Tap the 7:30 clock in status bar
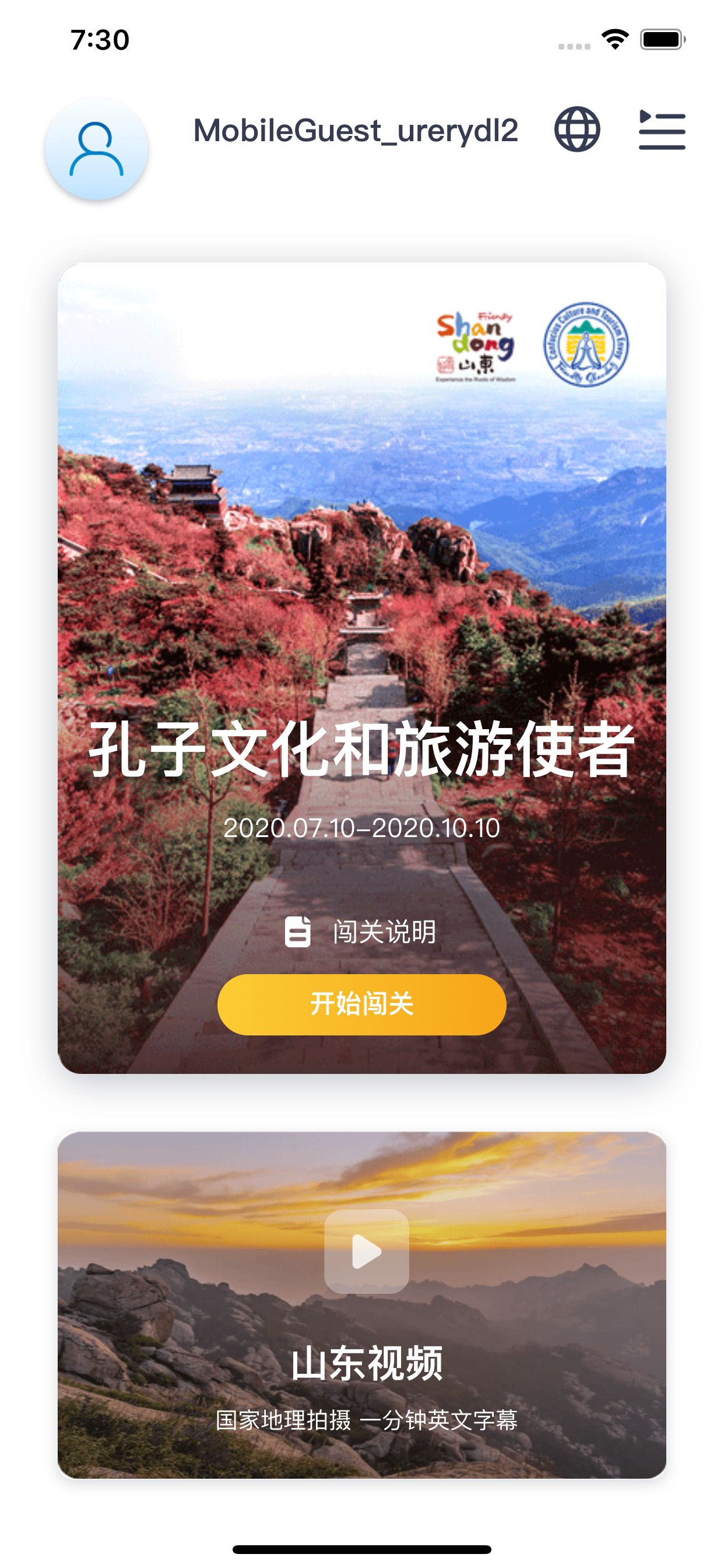The width and height of the screenshot is (724, 1568). [x=101, y=38]
